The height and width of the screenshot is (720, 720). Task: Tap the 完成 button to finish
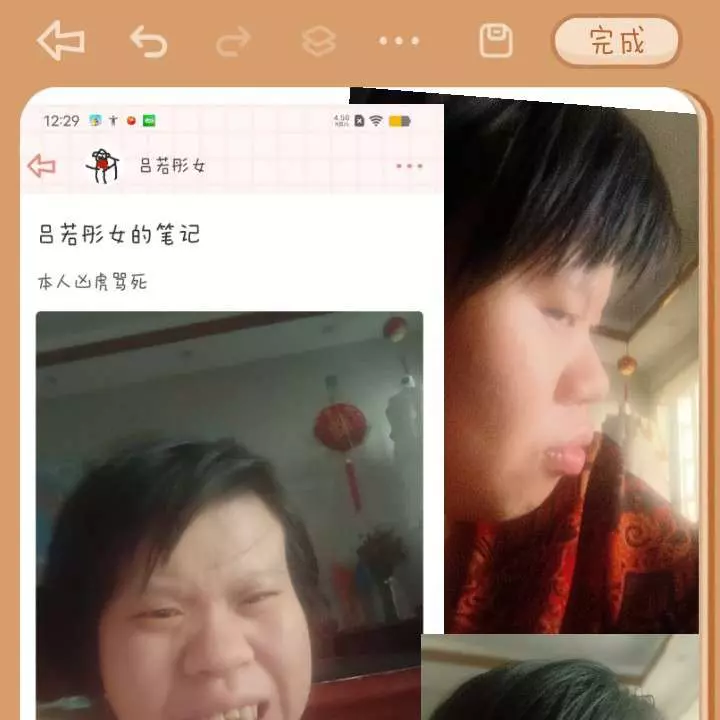pyautogui.click(x=616, y=42)
